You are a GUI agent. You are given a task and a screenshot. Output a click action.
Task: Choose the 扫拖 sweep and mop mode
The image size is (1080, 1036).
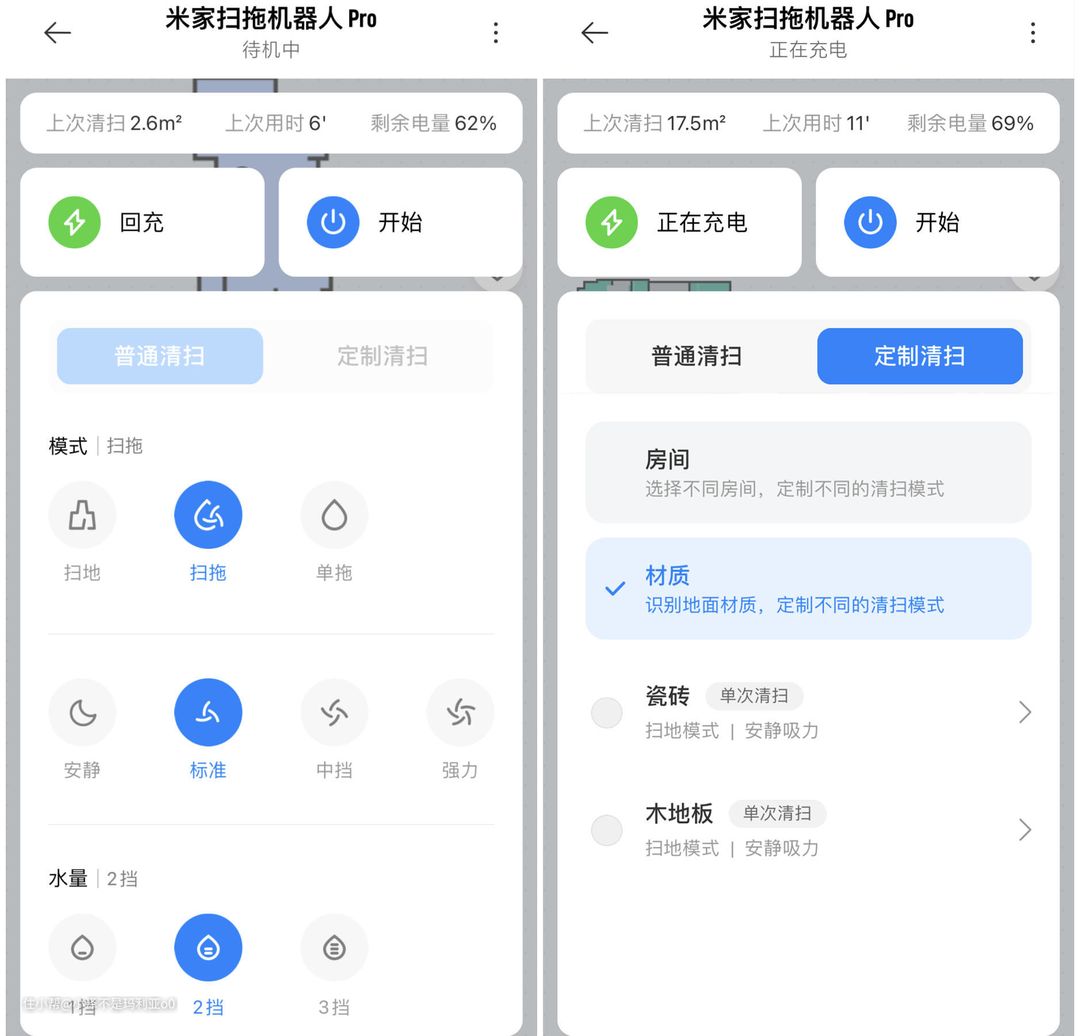click(208, 516)
